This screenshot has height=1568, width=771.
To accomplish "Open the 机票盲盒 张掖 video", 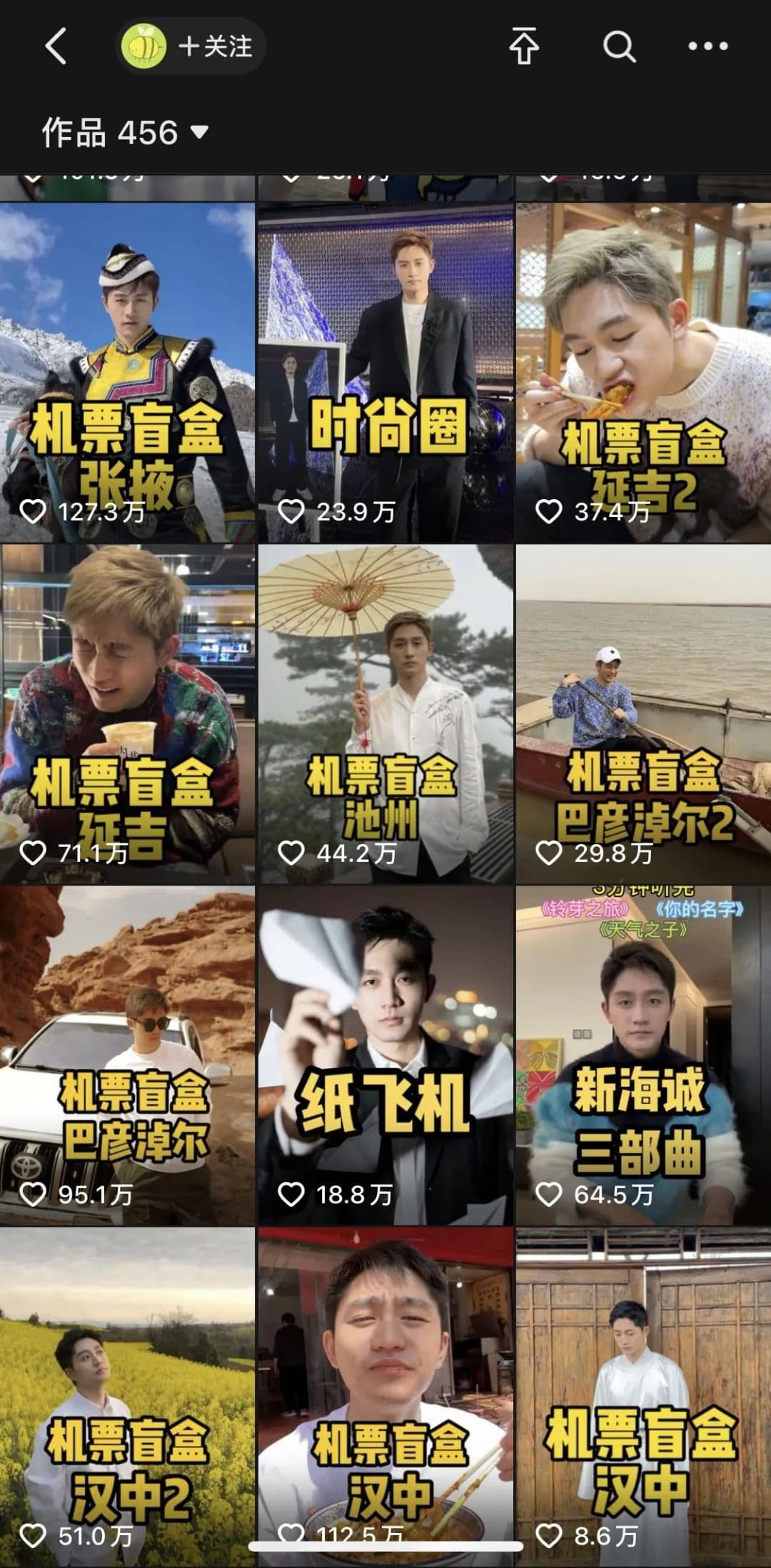I will pyautogui.click(x=127, y=371).
